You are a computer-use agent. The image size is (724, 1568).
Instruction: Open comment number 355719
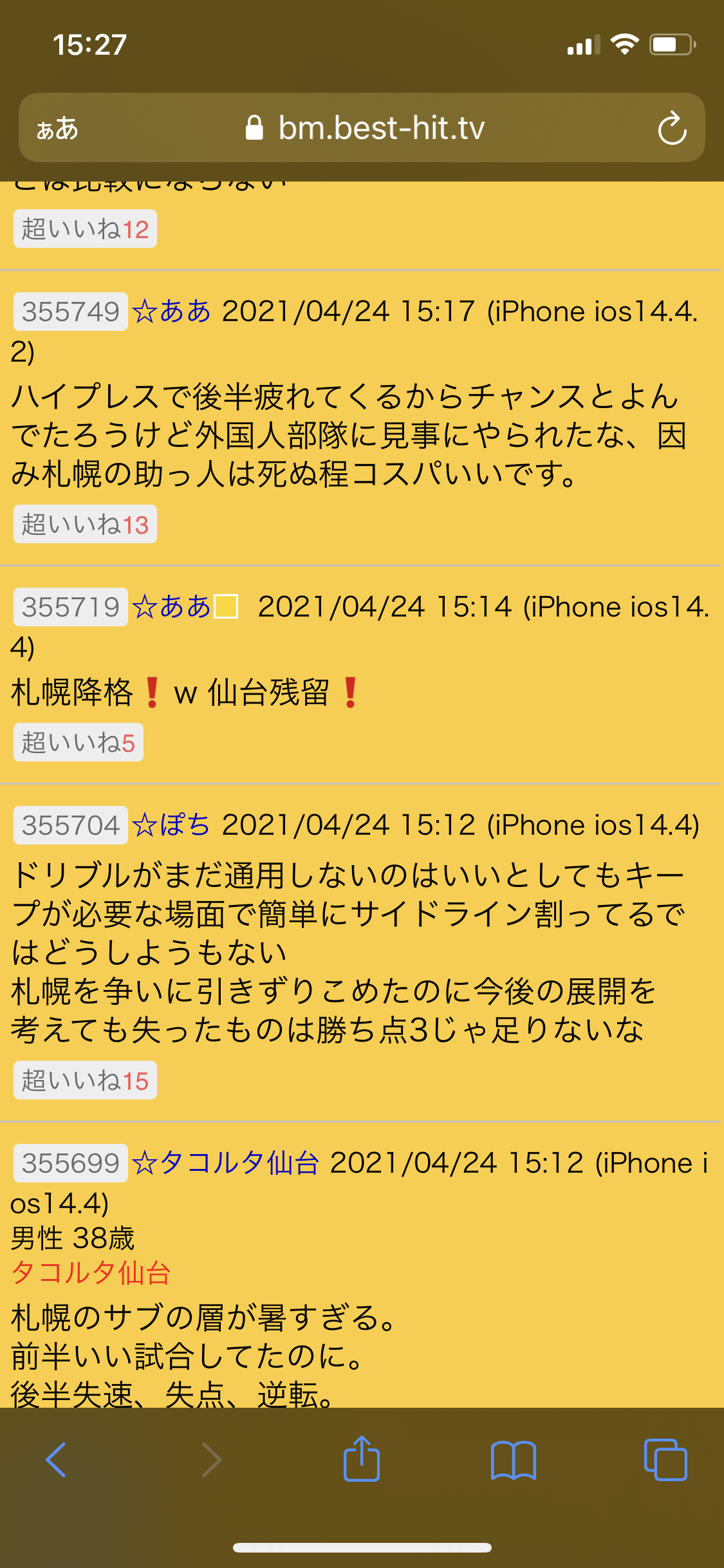click(71, 608)
